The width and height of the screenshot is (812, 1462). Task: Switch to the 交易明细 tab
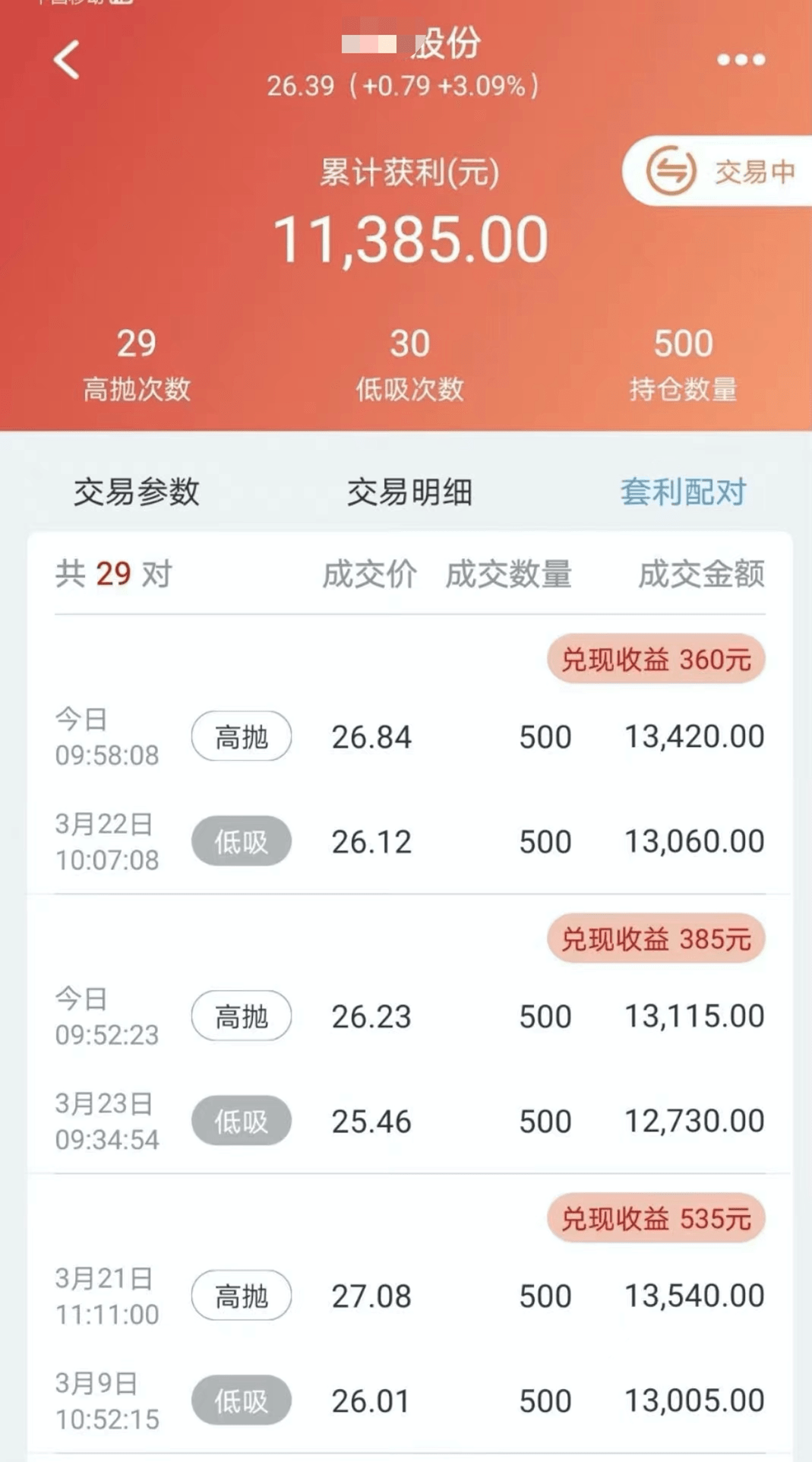[x=409, y=492]
